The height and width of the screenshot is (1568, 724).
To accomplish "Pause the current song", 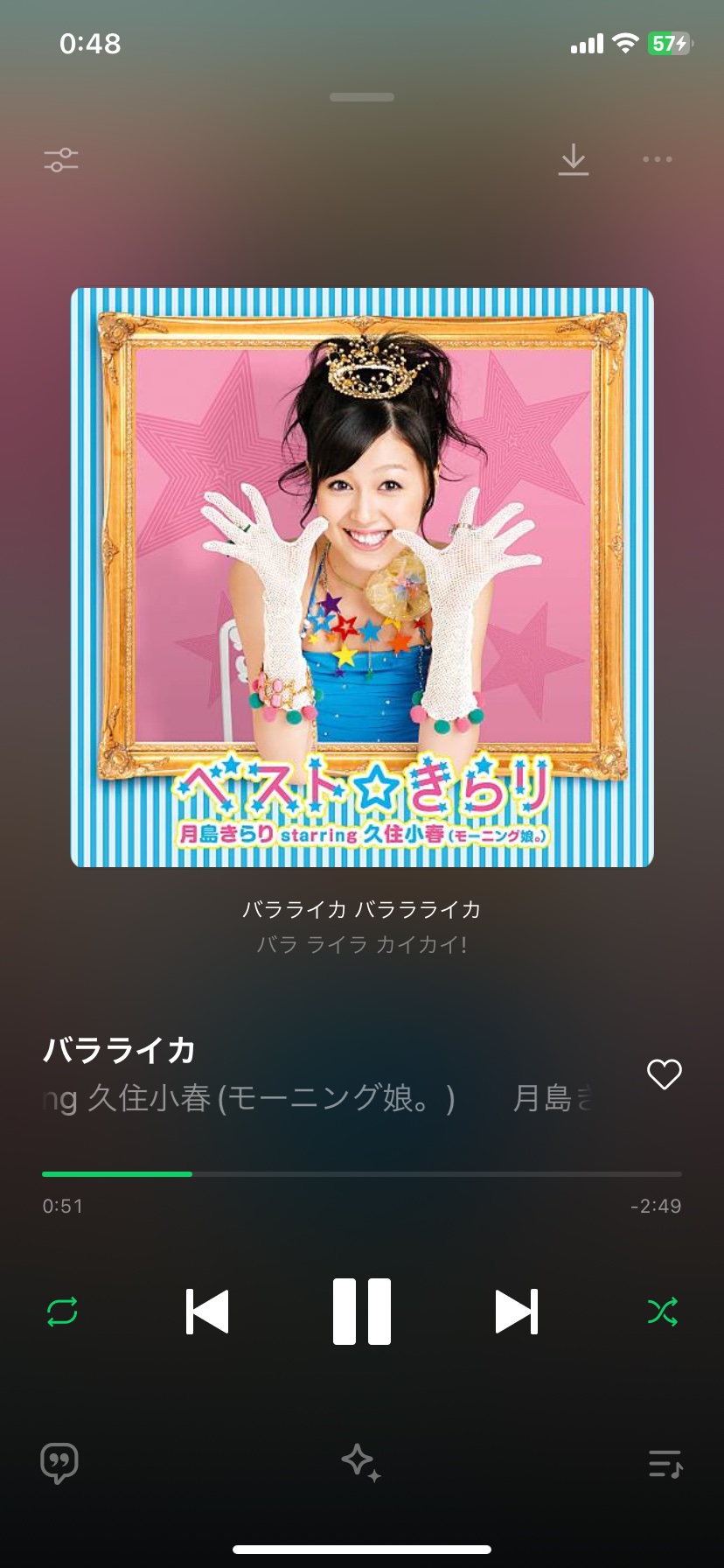I will [362, 1312].
